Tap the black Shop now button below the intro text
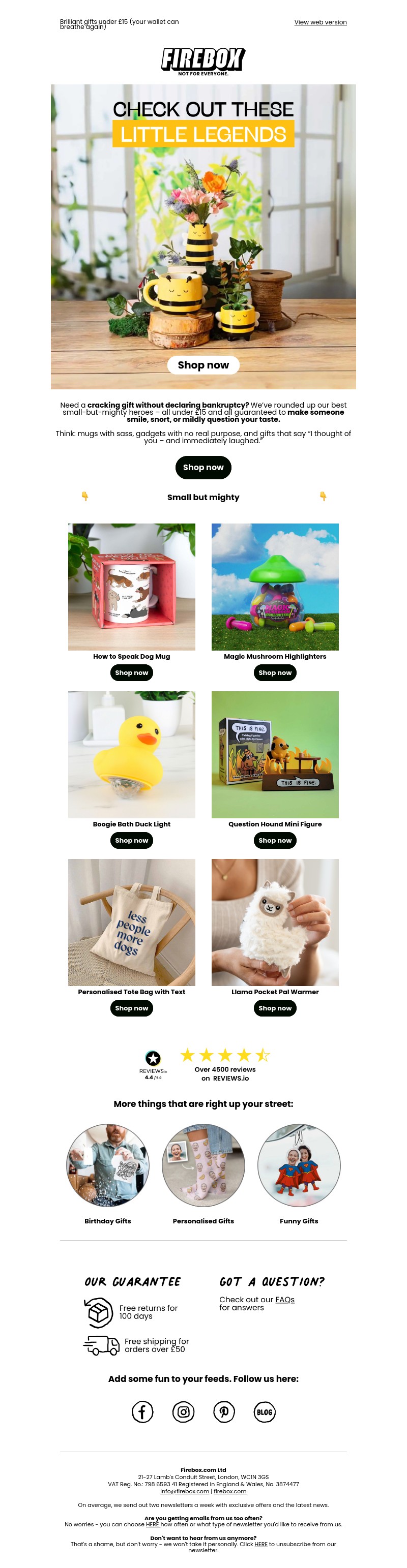The image size is (407, 1568). click(203, 468)
